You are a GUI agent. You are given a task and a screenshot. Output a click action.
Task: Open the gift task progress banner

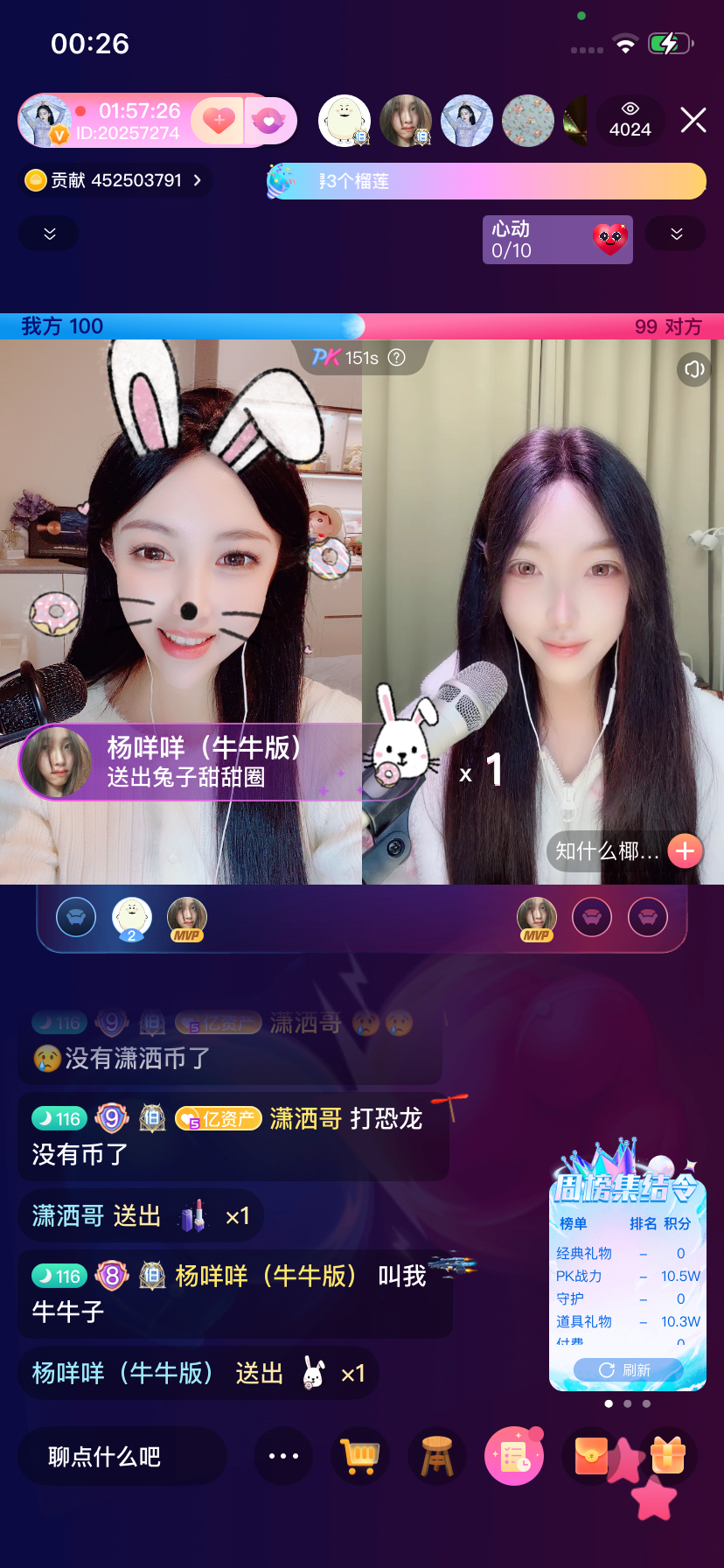click(x=486, y=181)
